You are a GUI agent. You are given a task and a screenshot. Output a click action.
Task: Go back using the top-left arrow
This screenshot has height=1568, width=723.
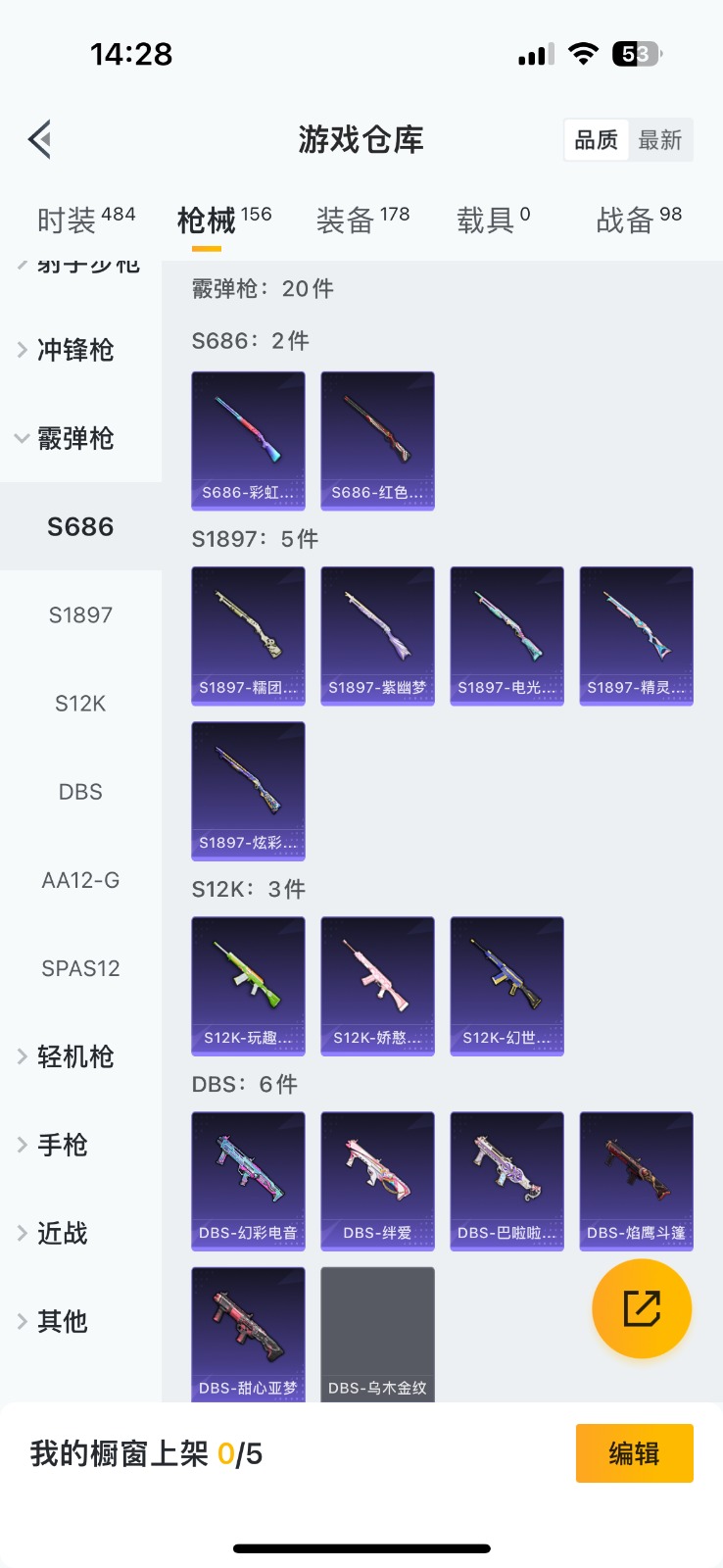(40, 139)
